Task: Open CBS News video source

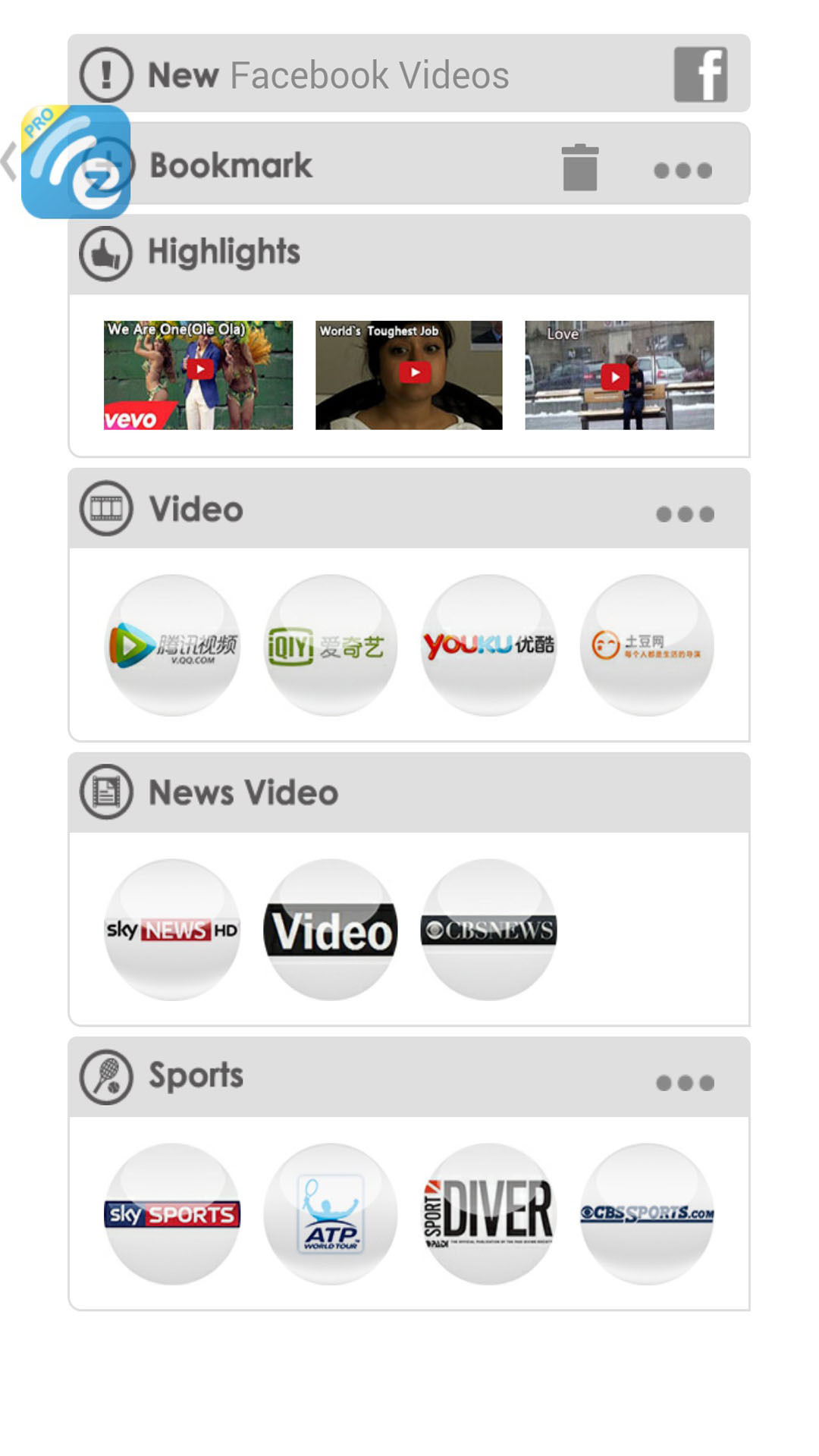Action: (489, 929)
